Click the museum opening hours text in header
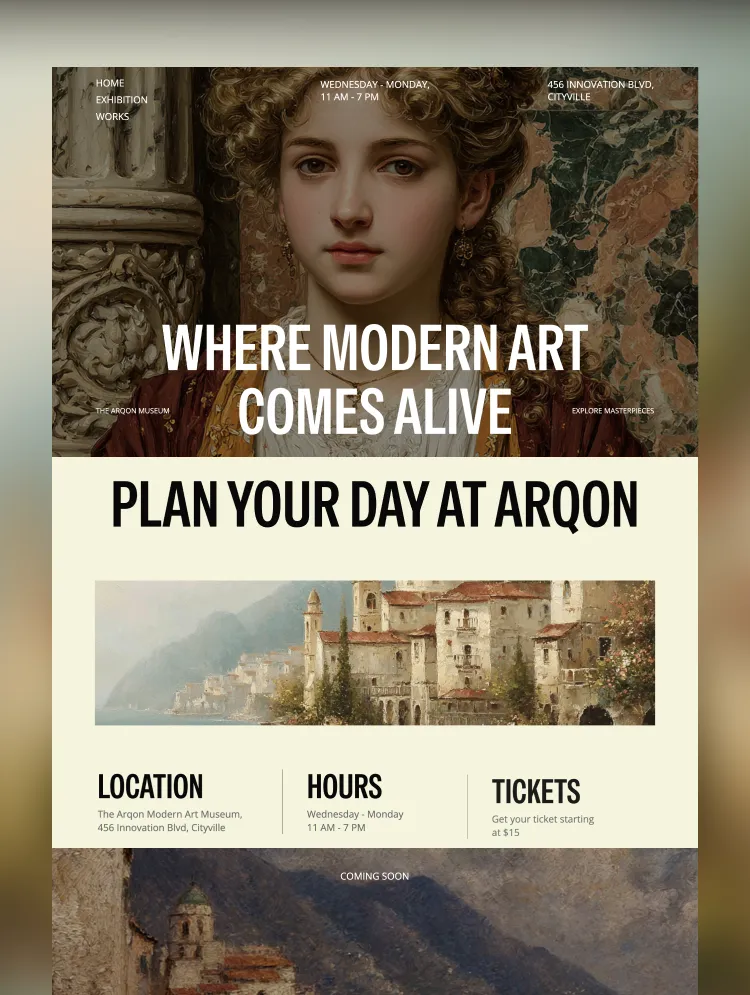Viewport: 750px width, 995px height. 374,91
